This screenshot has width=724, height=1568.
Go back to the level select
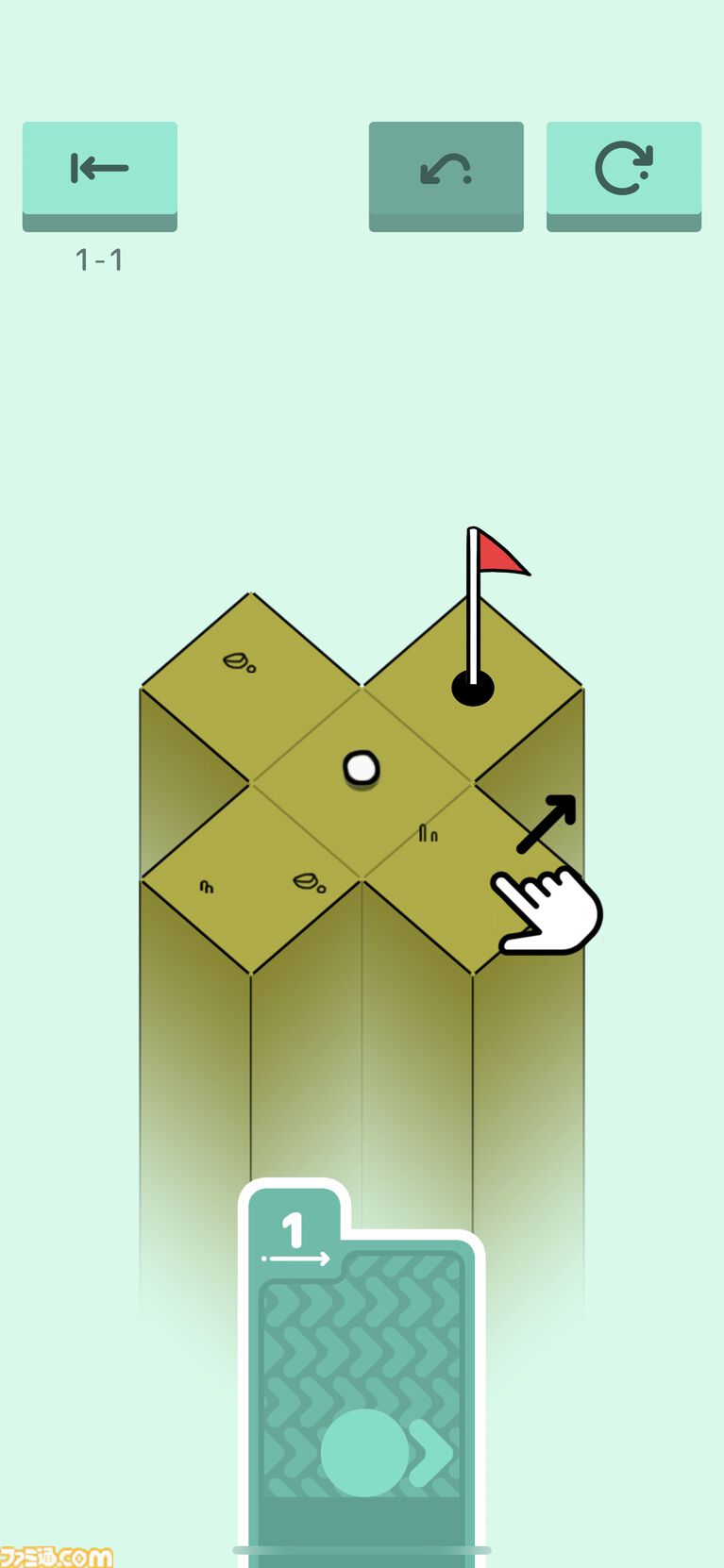[x=99, y=171]
